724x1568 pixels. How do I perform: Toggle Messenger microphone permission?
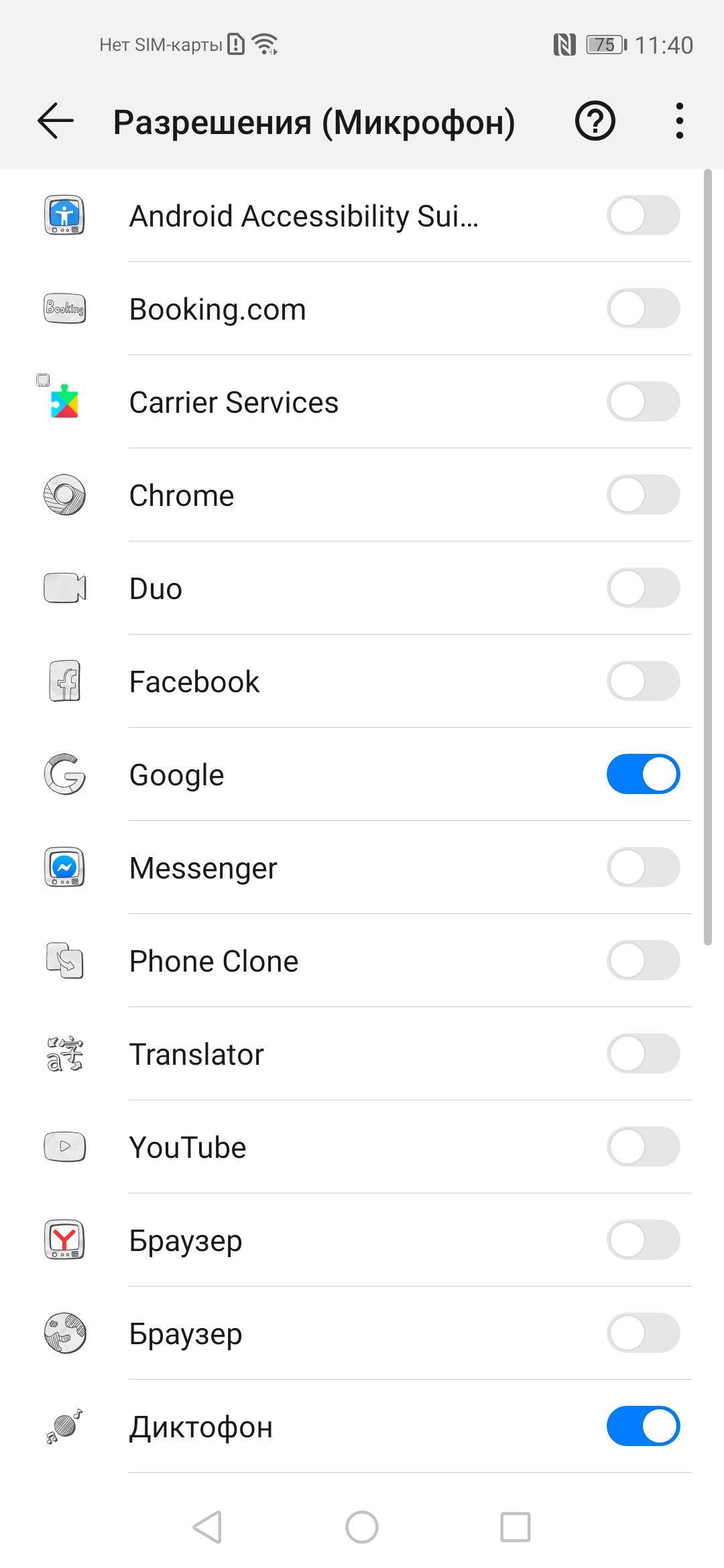click(643, 868)
